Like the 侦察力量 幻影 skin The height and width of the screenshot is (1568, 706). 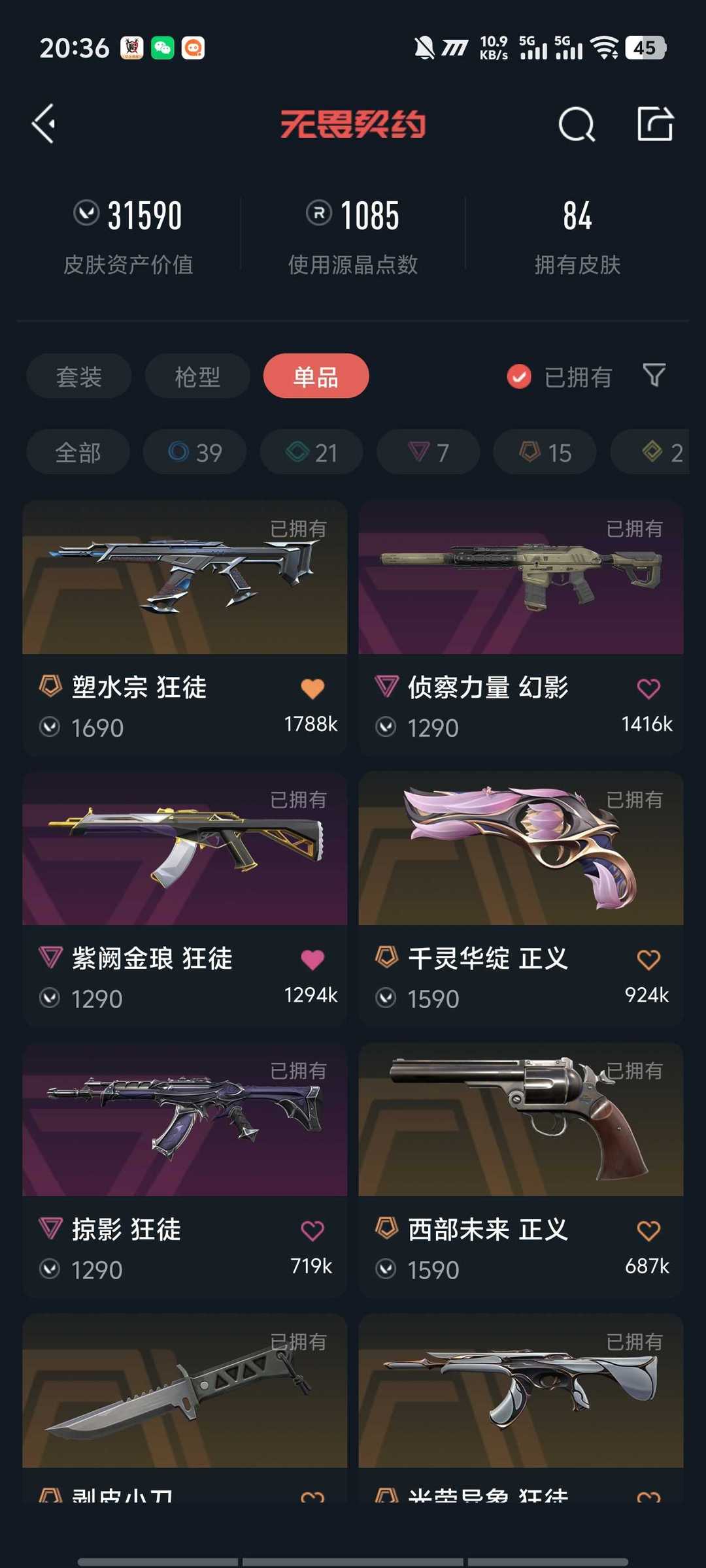pos(648,688)
